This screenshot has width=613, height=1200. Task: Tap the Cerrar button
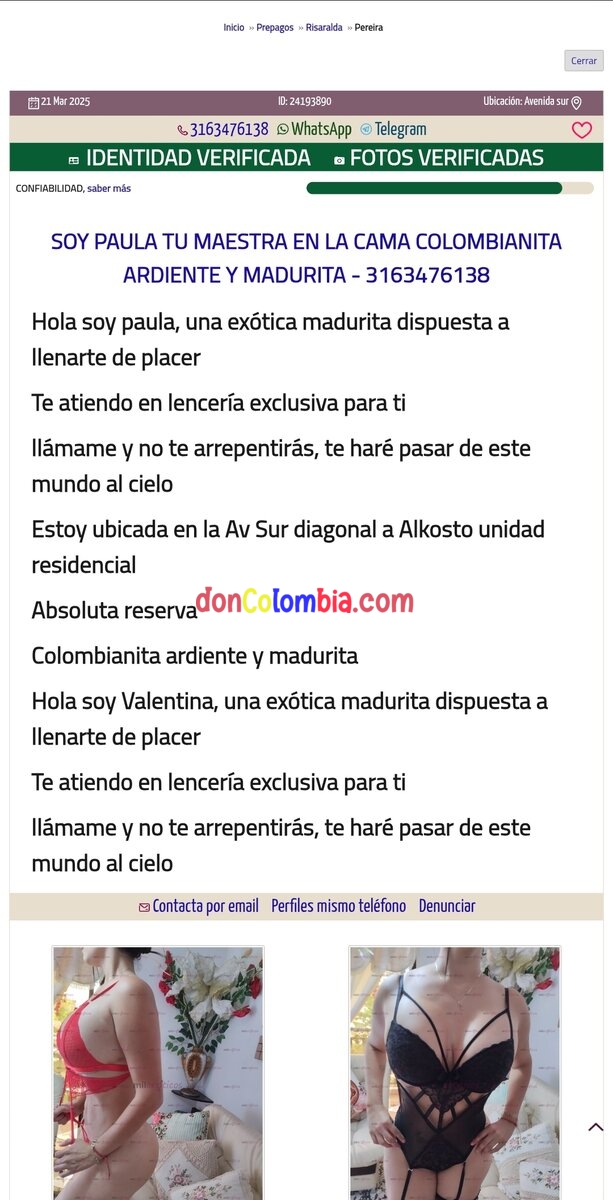click(x=583, y=61)
